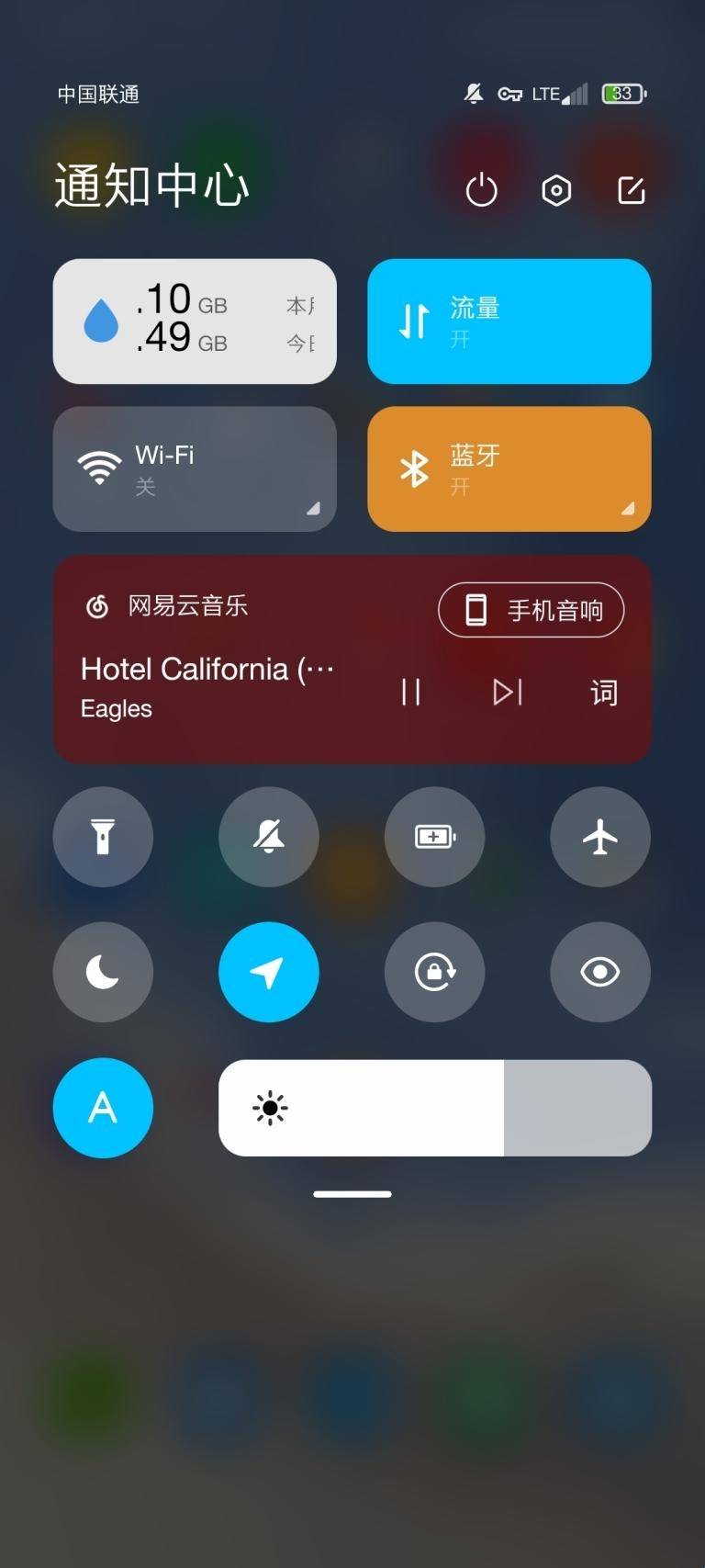
Task: Turn on Do Not Disturb moon tile
Action: (103, 972)
